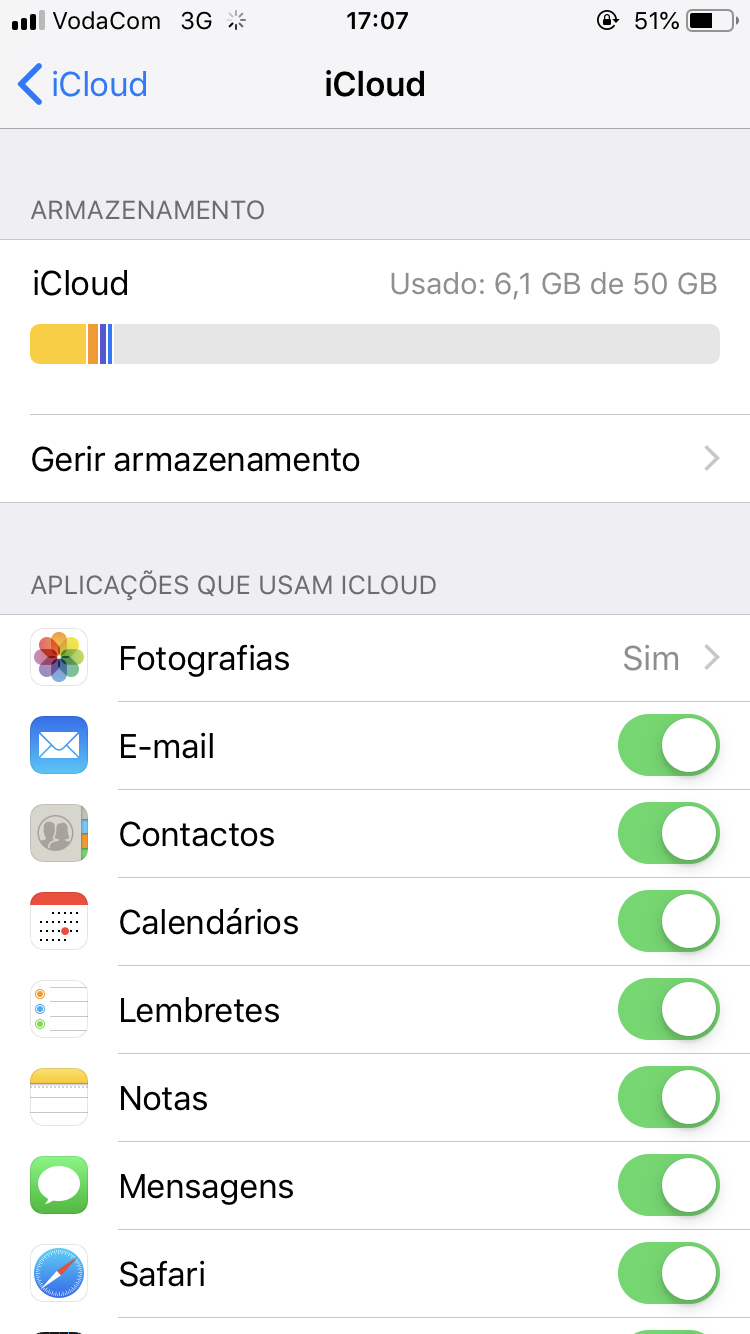This screenshot has height=1334, width=750.
Task: Go back to the previous iCloud screen
Action: [x=83, y=85]
